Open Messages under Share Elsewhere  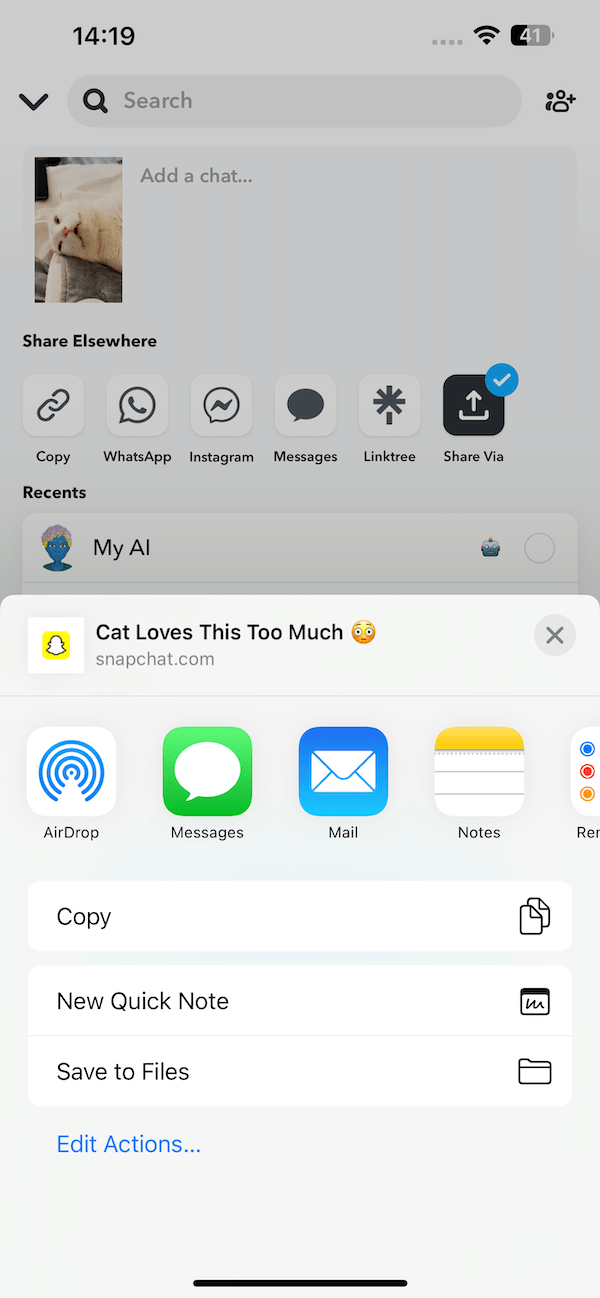(305, 406)
